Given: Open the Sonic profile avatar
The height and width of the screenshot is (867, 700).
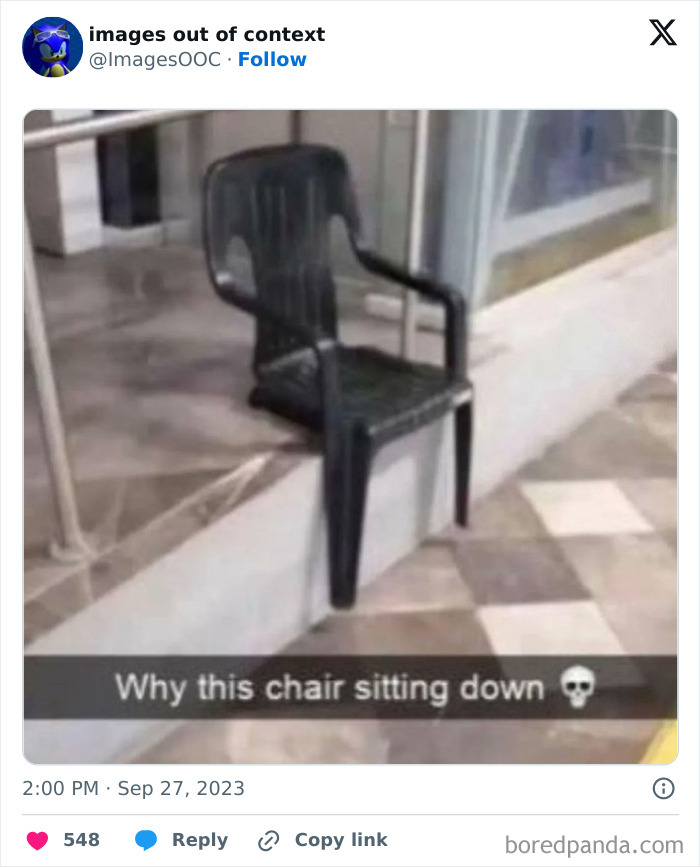Looking at the screenshot, I should pyautogui.click(x=53, y=47).
